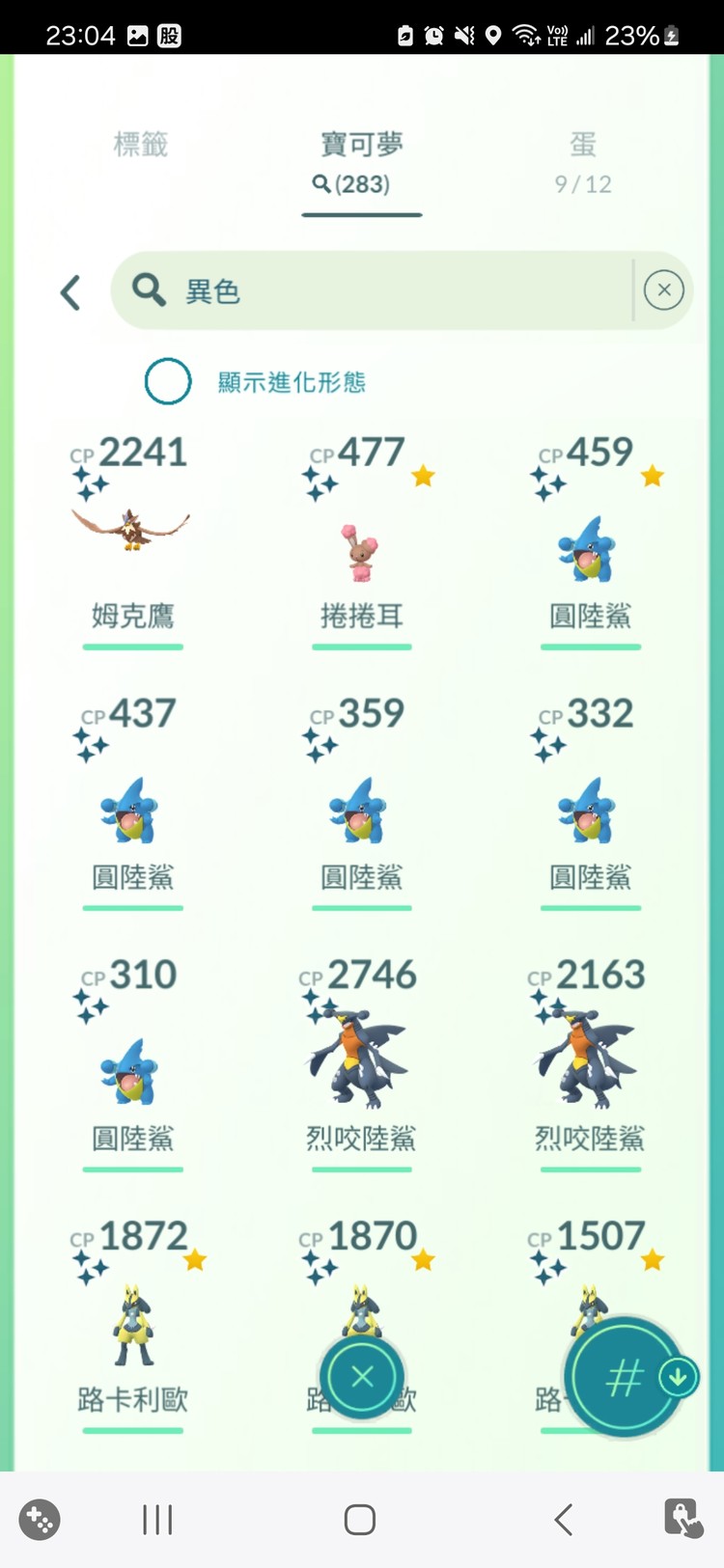Go back with the arrow beside search
Image resolution: width=724 pixels, height=1568 pixels.
click(70, 292)
